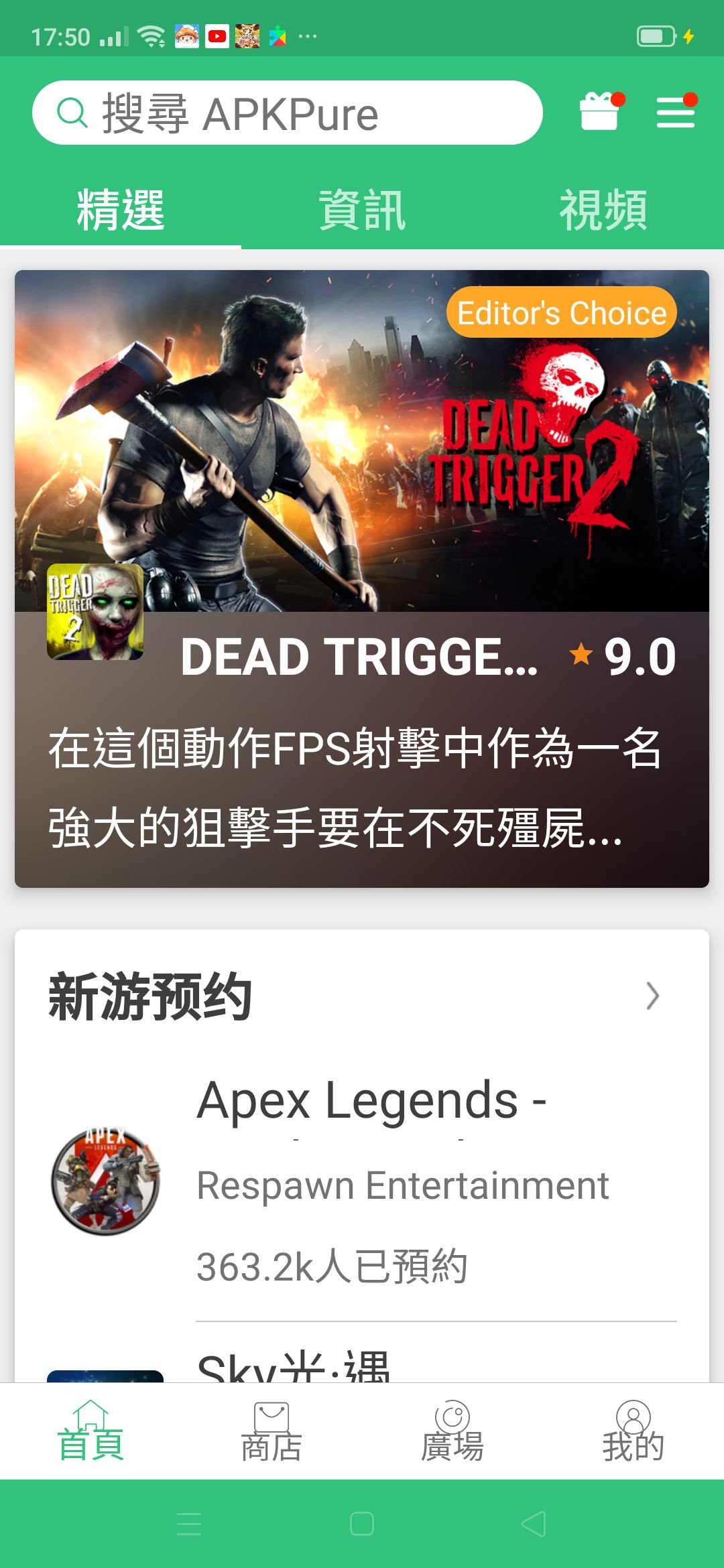Tap the system back button
The height and width of the screenshot is (1568, 724).
[534, 1524]
